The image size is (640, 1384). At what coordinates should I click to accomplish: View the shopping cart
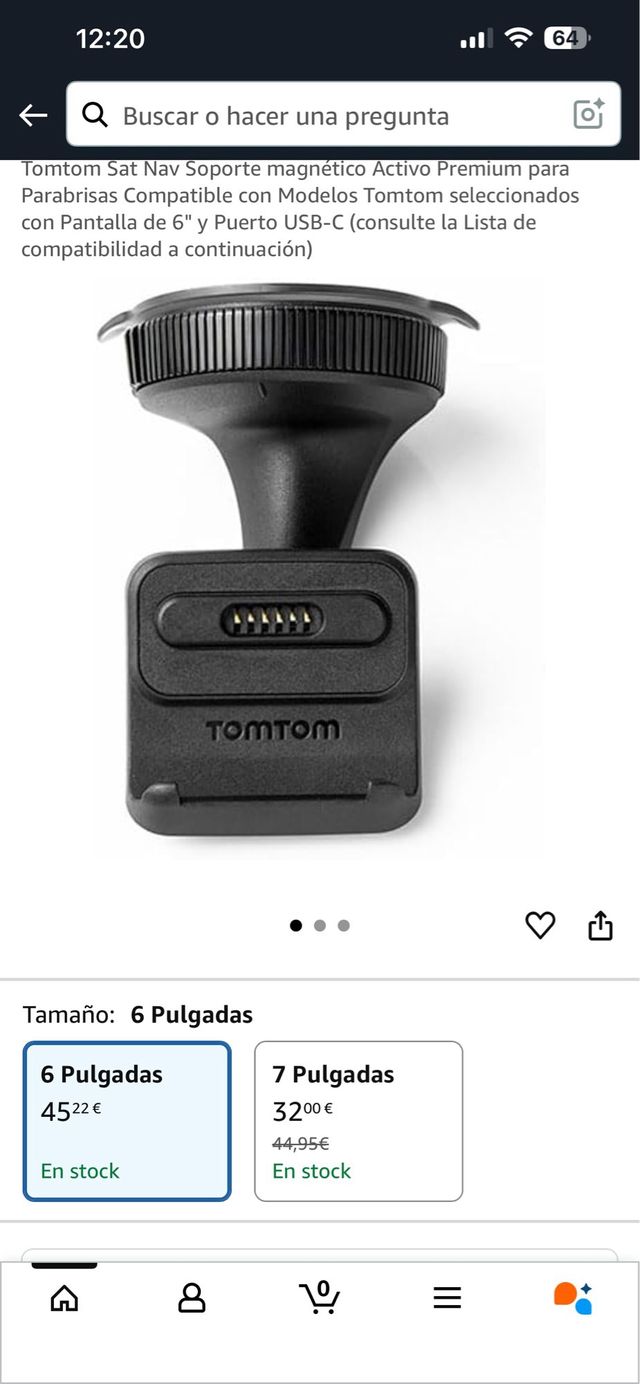[x=319, y=1297]
